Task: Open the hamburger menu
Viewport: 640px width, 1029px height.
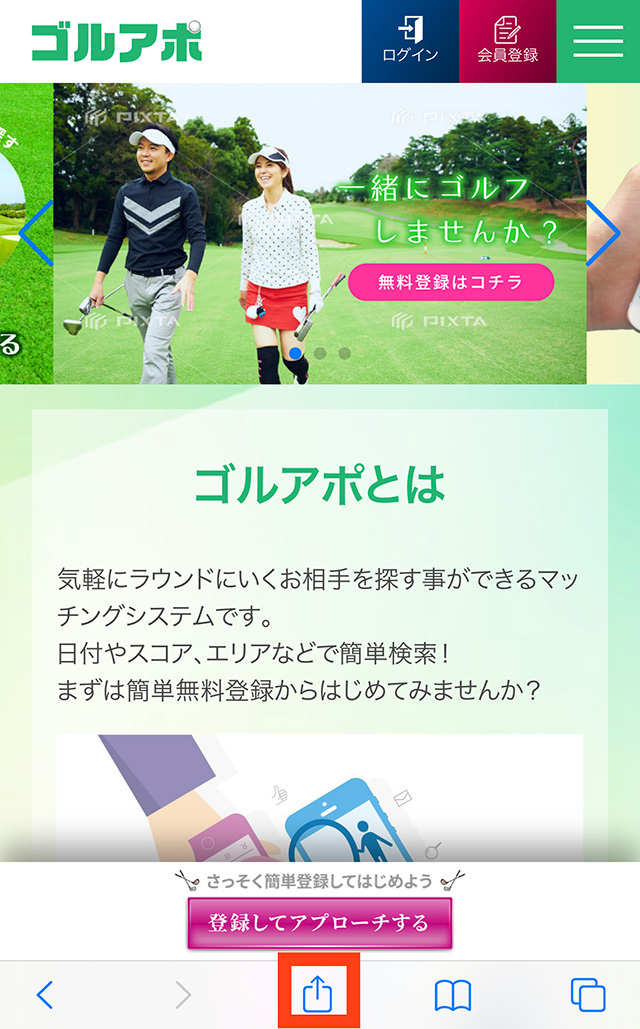Action: [598, 41]
